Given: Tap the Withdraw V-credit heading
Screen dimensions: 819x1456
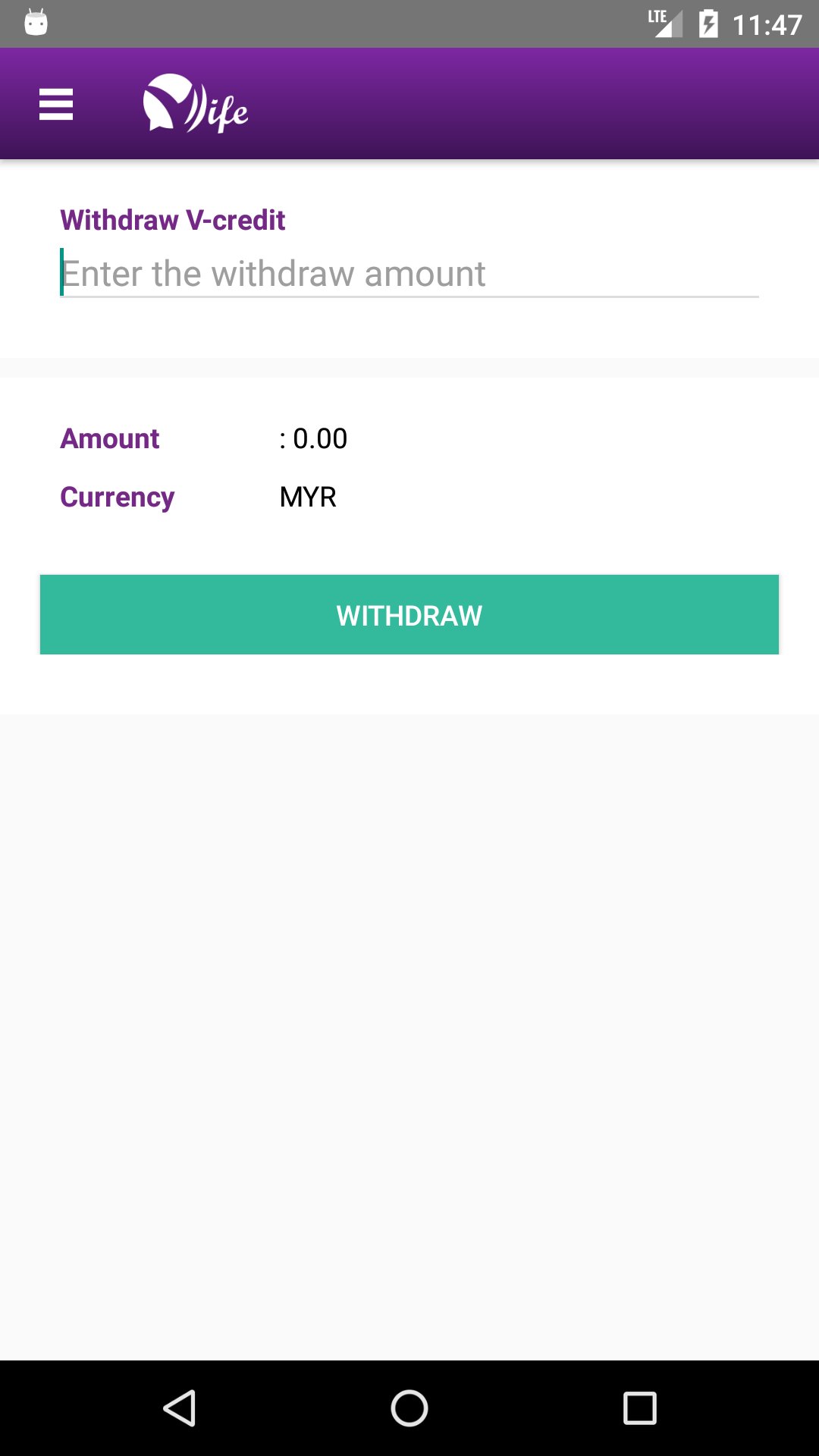Looking at the screenshot, I should [172, 220].
